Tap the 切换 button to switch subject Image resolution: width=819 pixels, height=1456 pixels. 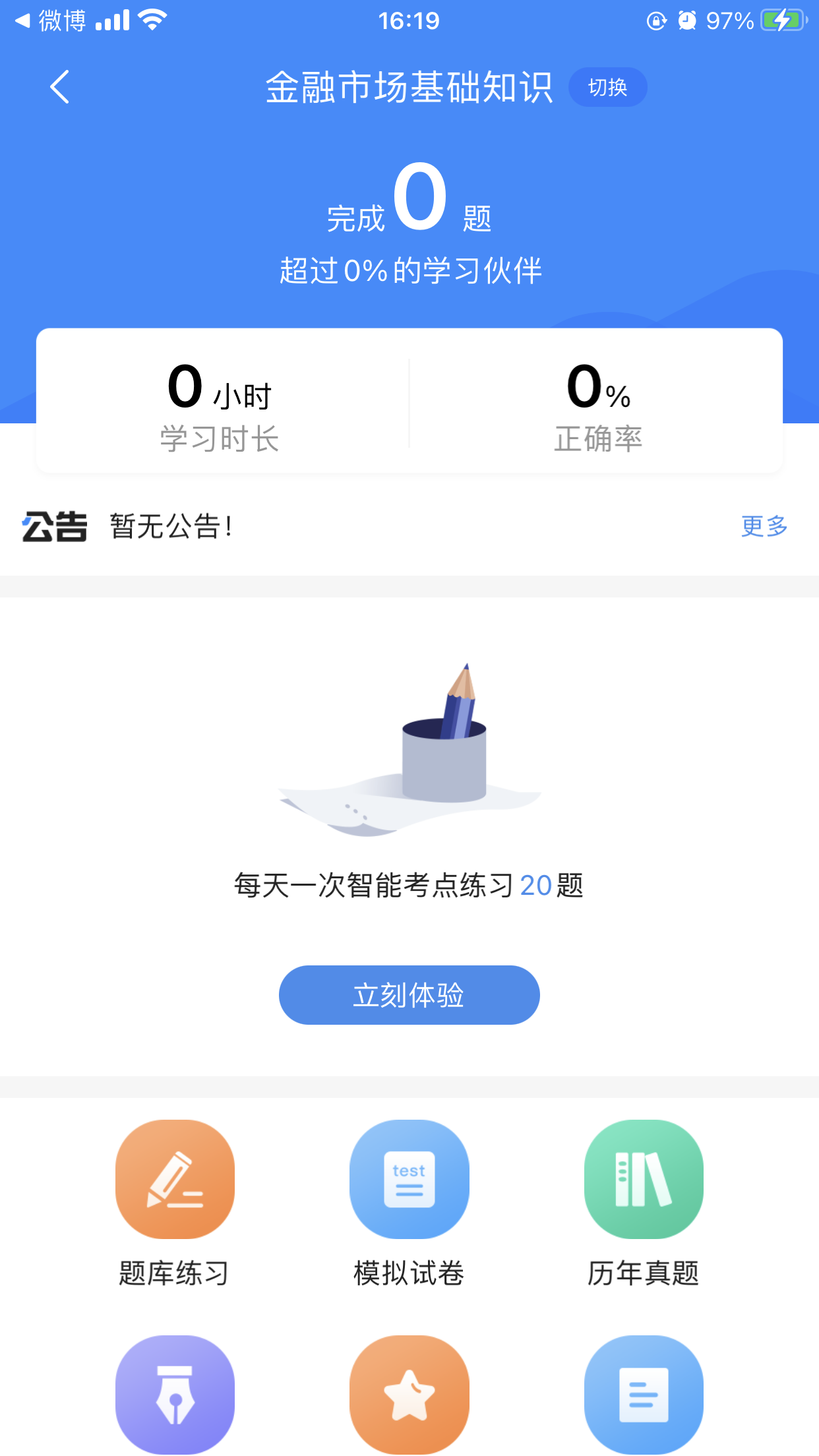(x=607, y=87)
